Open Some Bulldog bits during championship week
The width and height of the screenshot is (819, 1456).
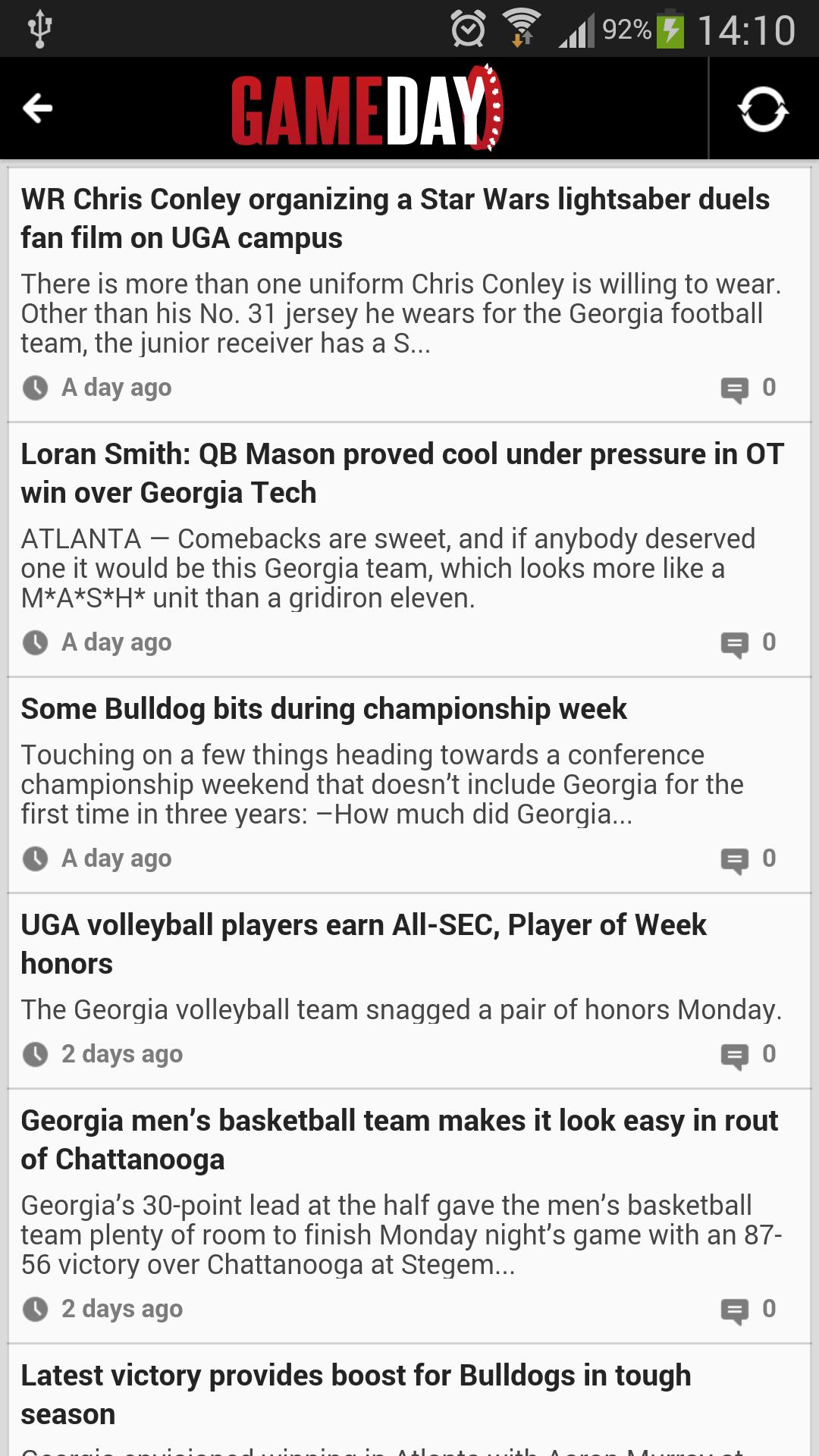tap(324, 709)
